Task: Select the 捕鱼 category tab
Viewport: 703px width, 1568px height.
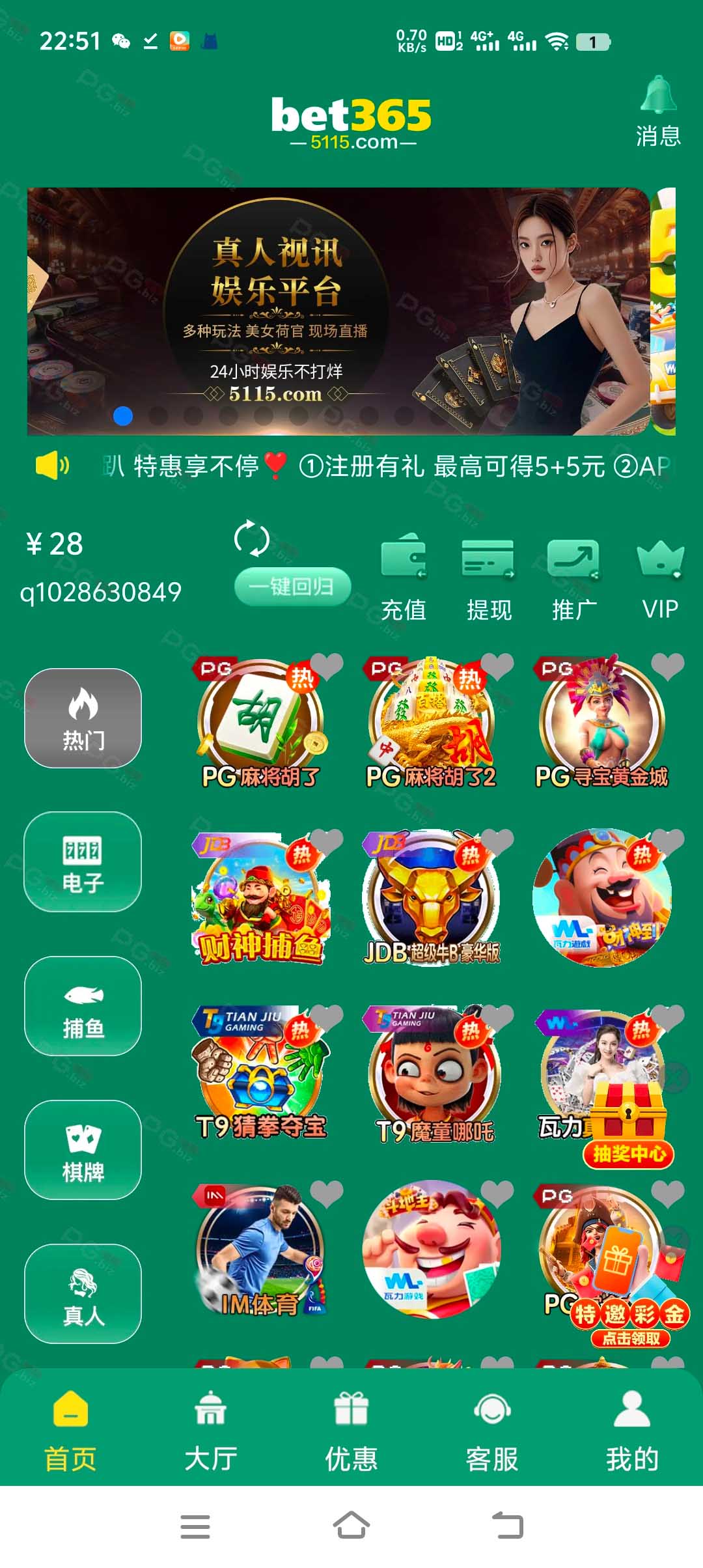Action: coord(83,1006)
